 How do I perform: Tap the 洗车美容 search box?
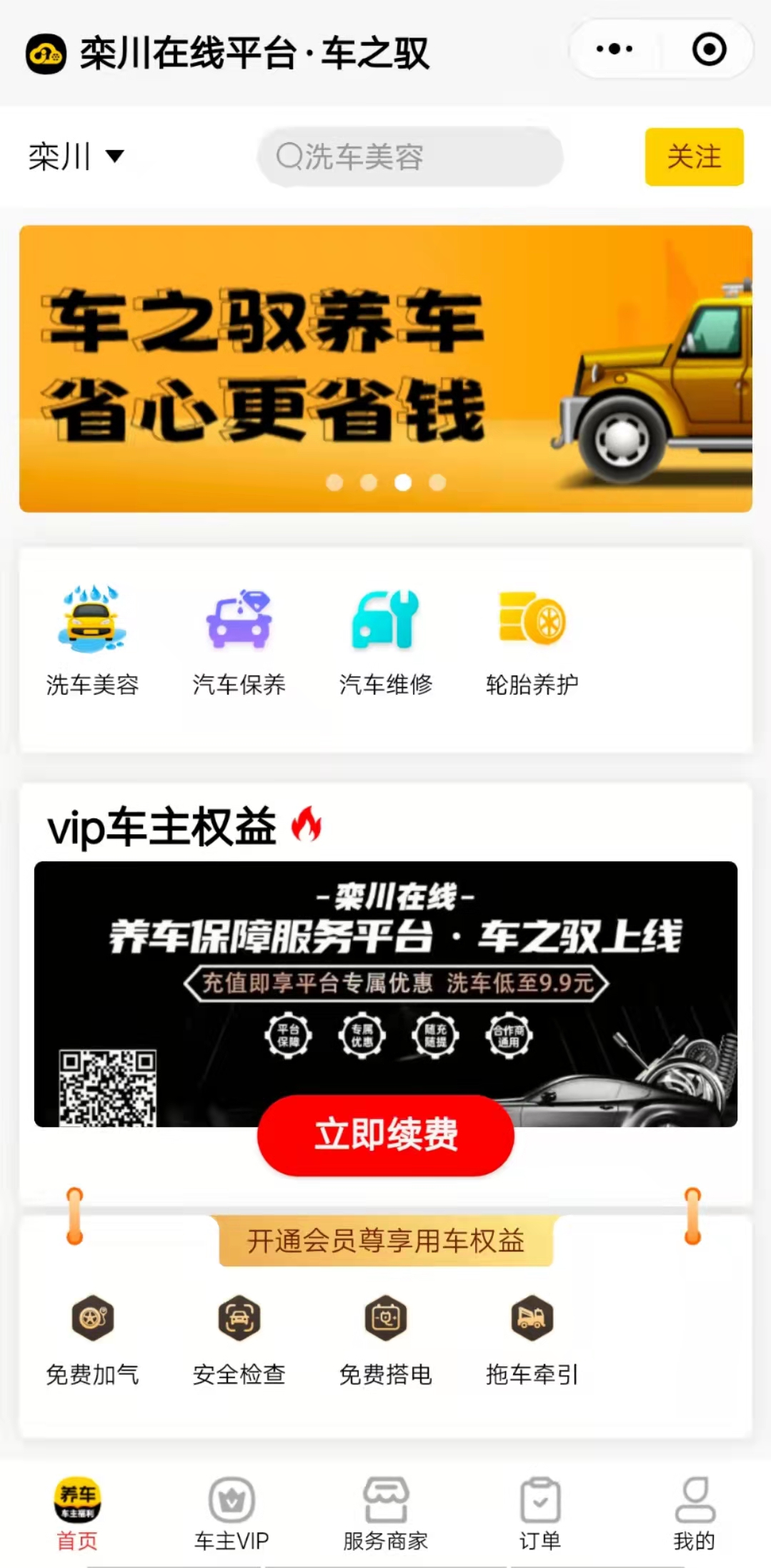[410, 157]
